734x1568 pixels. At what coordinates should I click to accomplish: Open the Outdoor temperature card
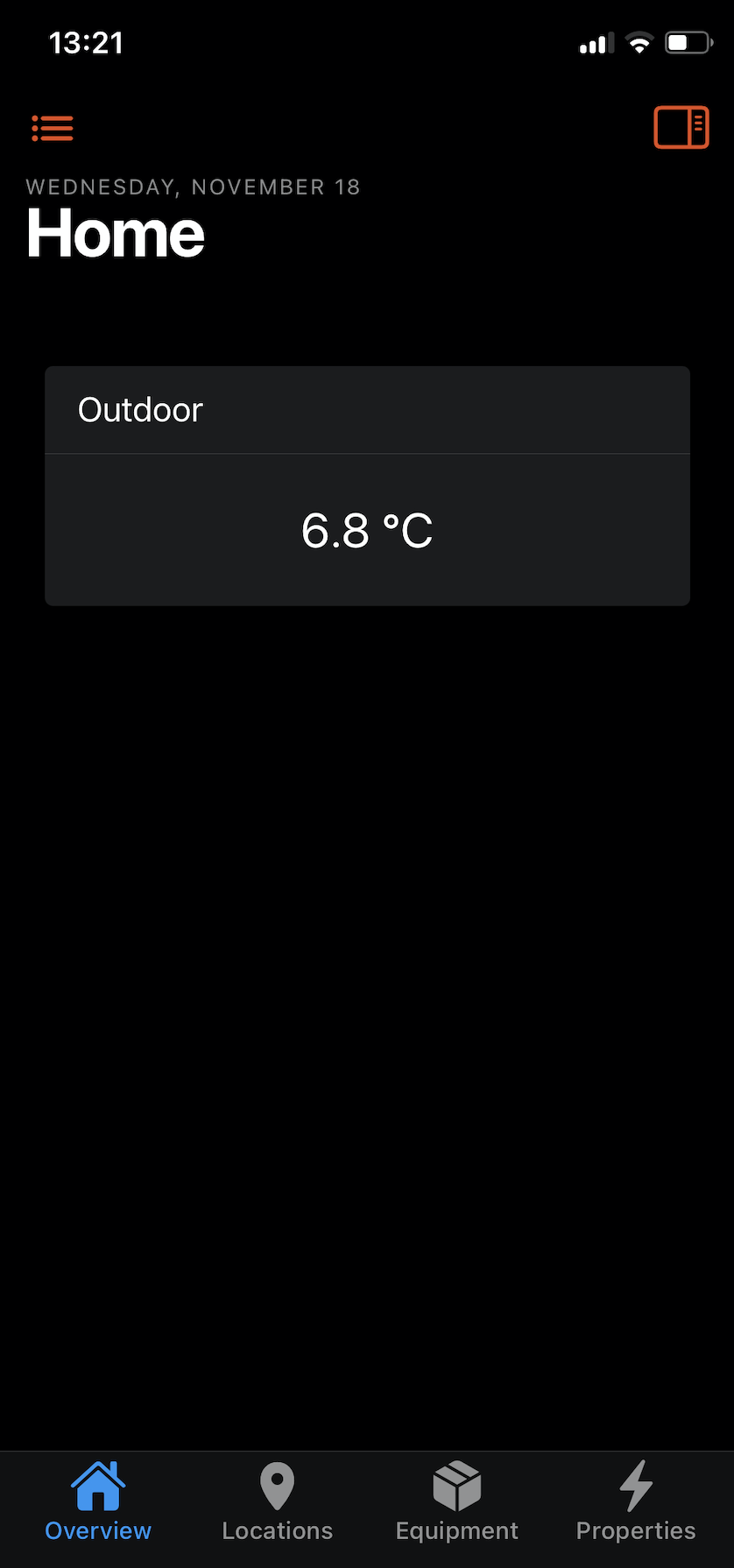pos(367,486)
